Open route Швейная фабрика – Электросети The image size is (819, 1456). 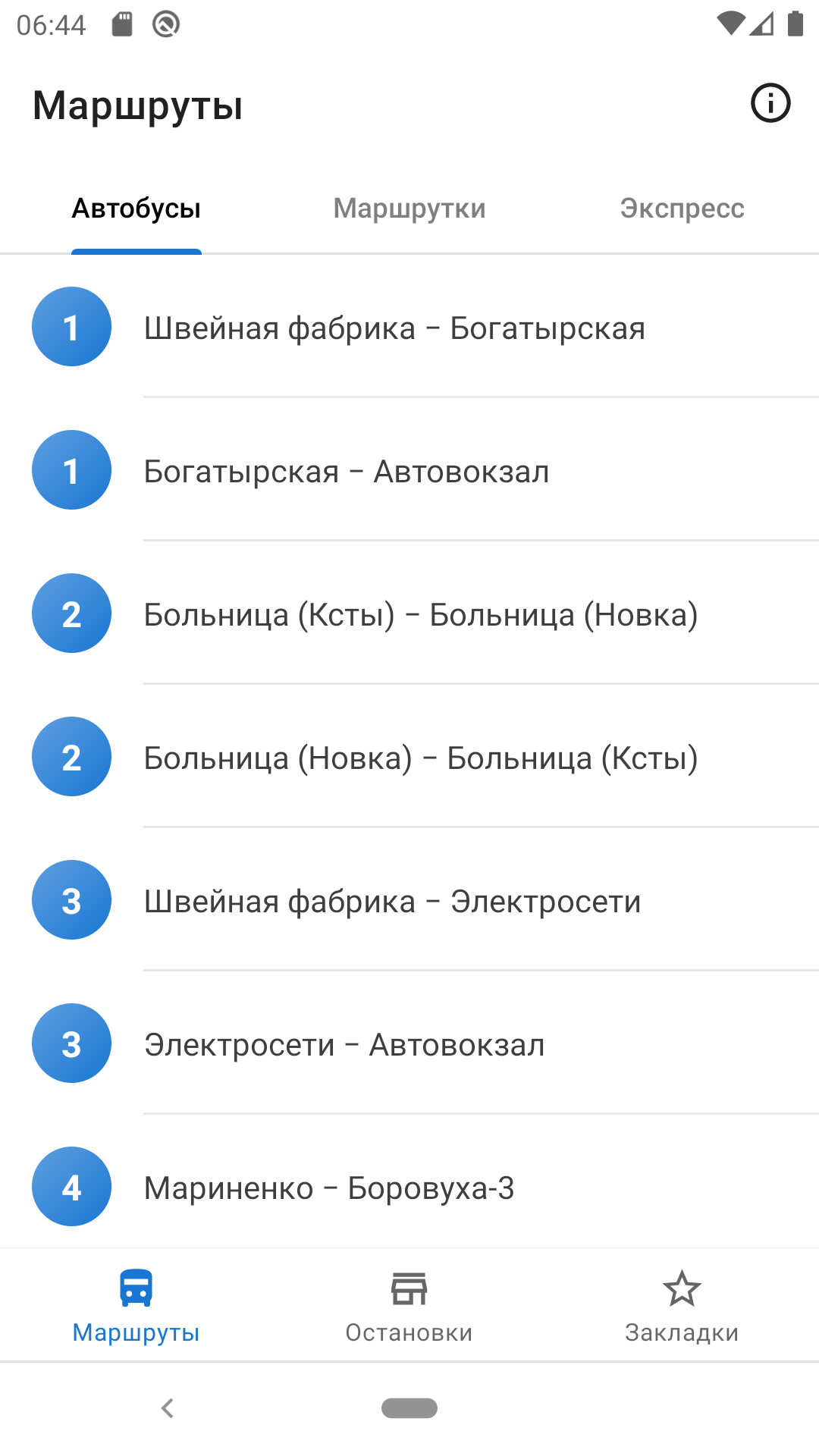[393, 900]
